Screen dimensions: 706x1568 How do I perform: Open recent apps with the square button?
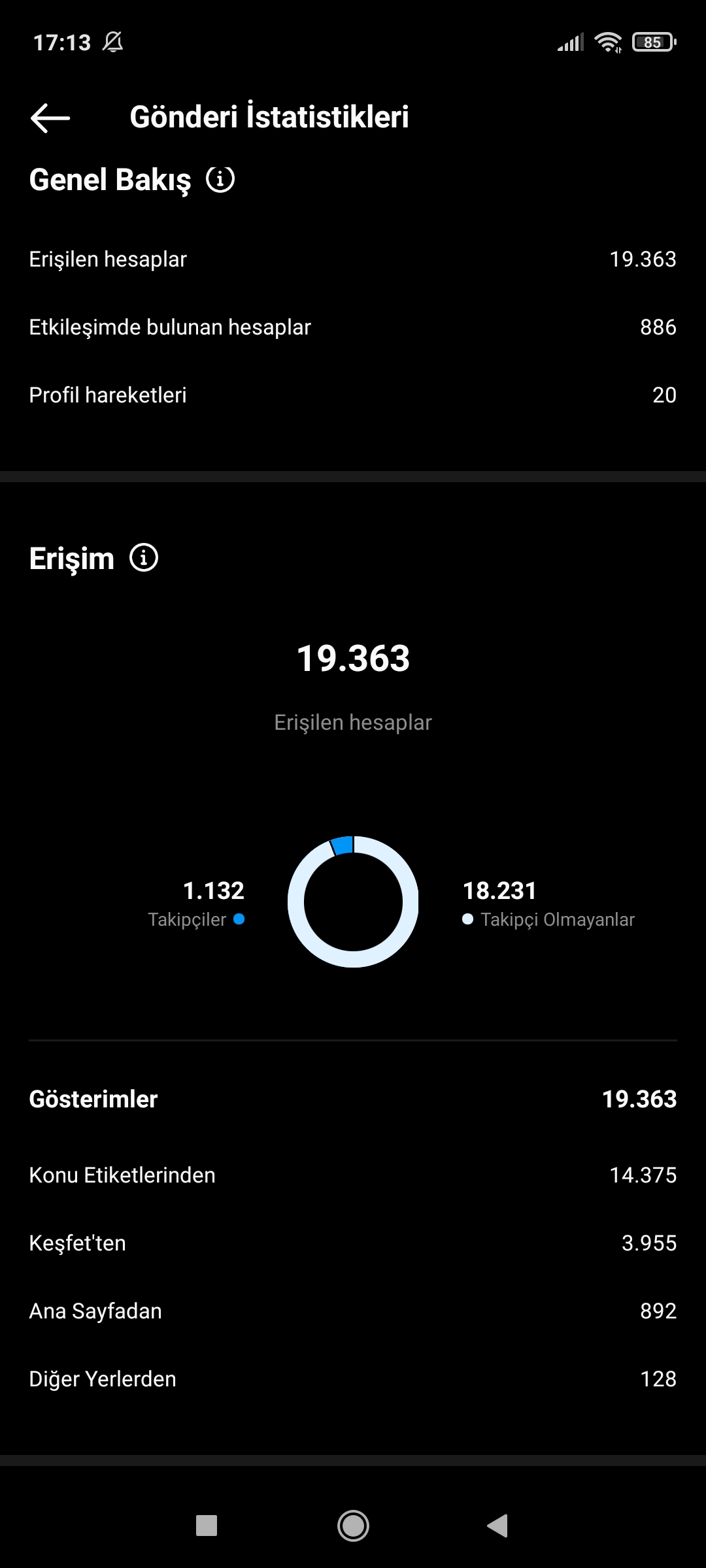pos(207,1526)
